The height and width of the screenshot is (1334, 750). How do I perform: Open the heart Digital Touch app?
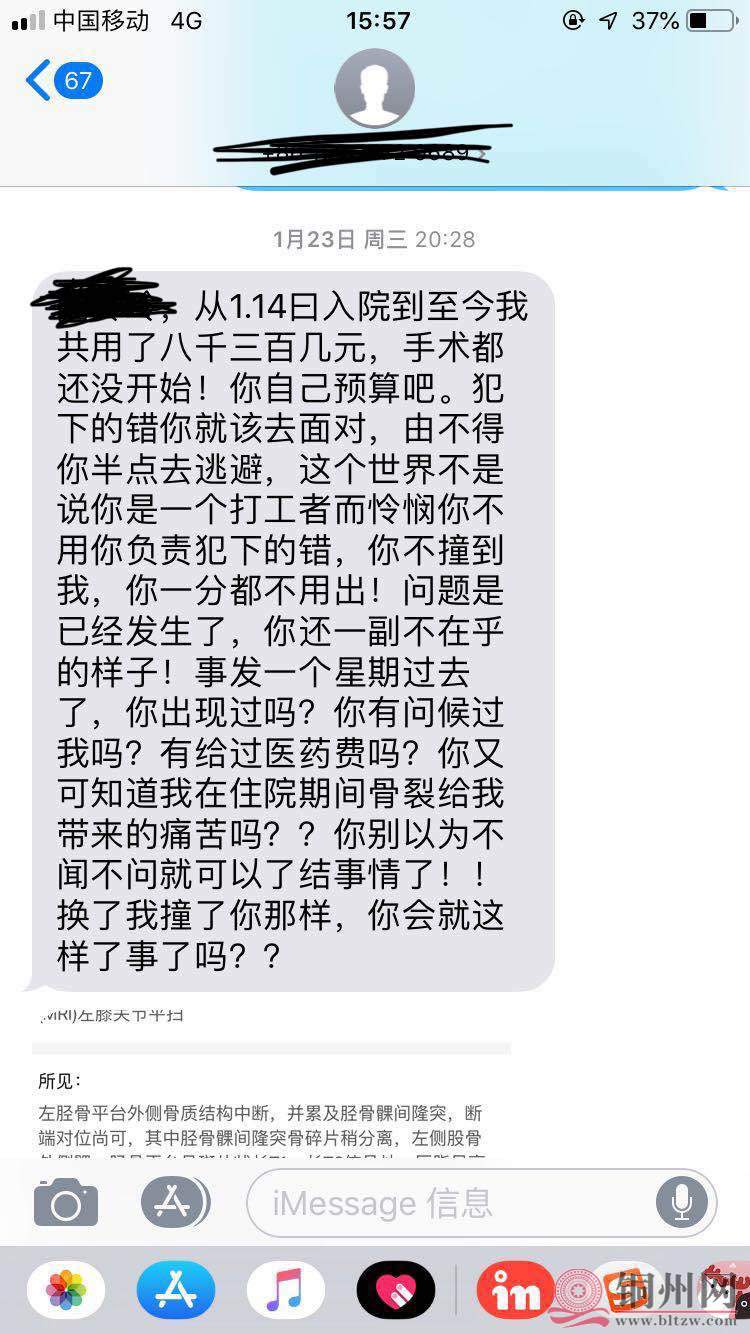pos(396,1290)
